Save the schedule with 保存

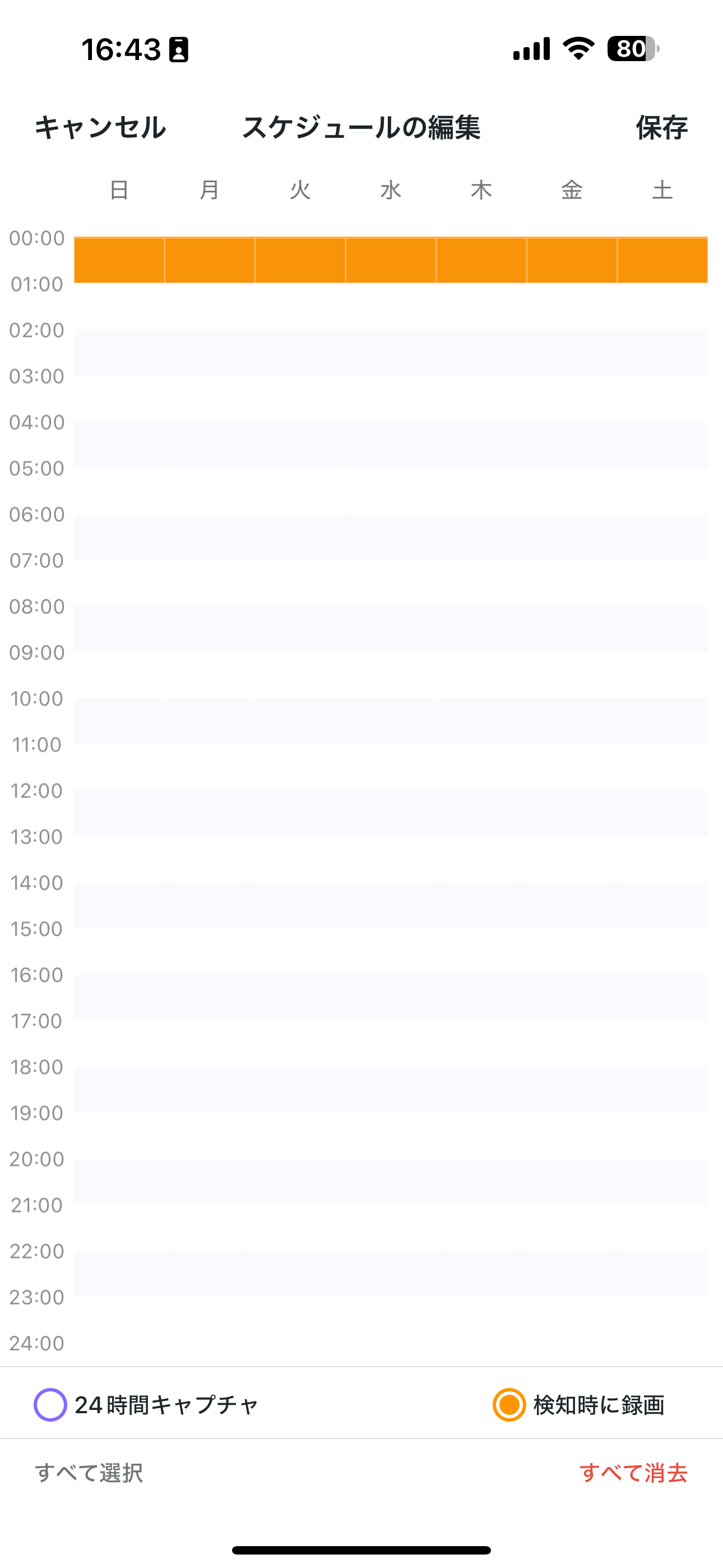click(x=661, y=128)
